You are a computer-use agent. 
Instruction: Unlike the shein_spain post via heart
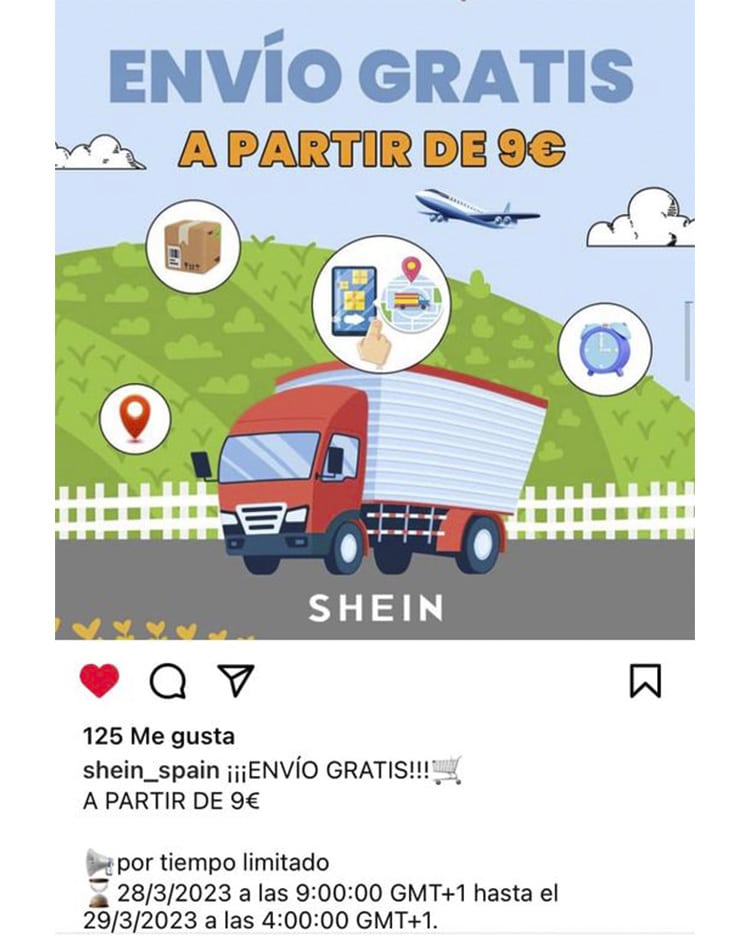pos(99,681)
